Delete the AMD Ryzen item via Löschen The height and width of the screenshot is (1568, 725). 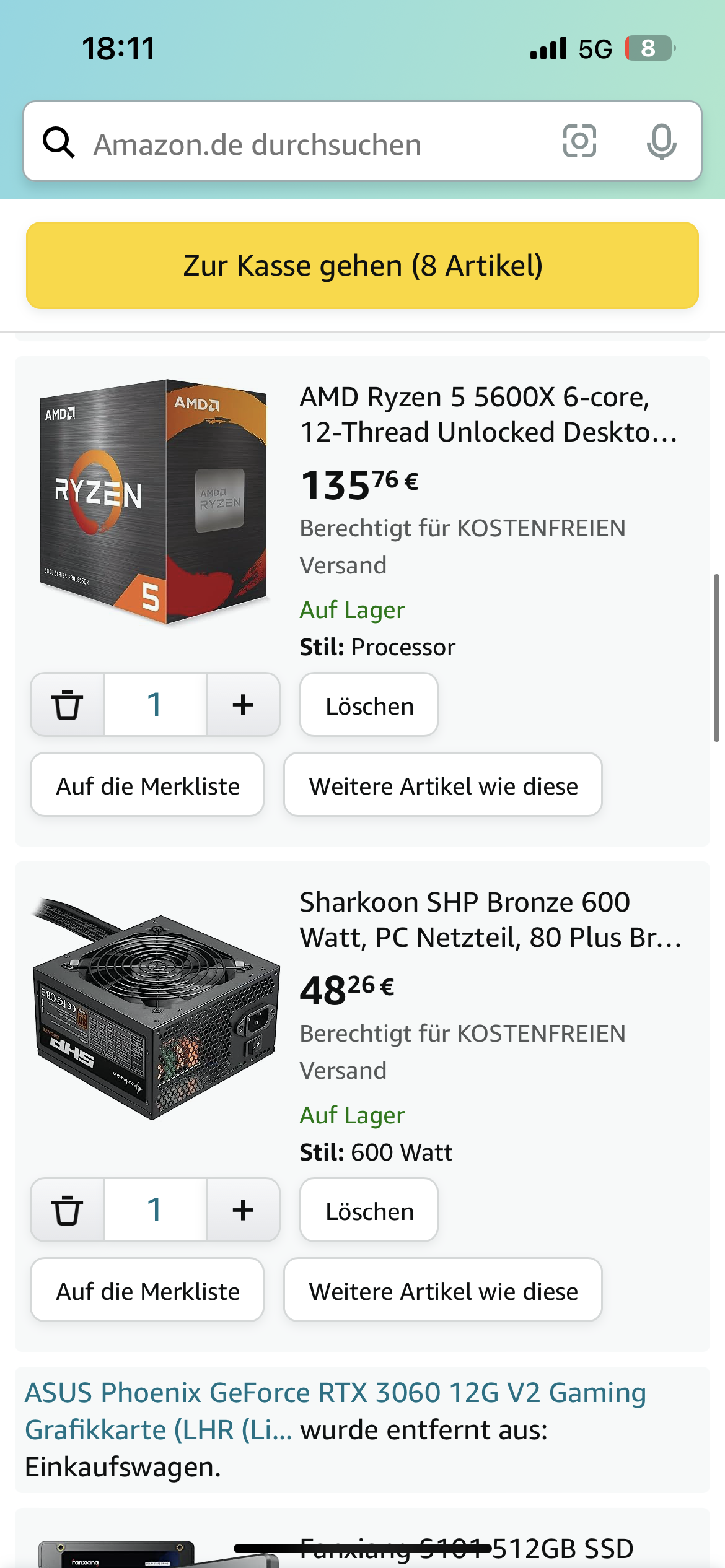tap(369, 705)
